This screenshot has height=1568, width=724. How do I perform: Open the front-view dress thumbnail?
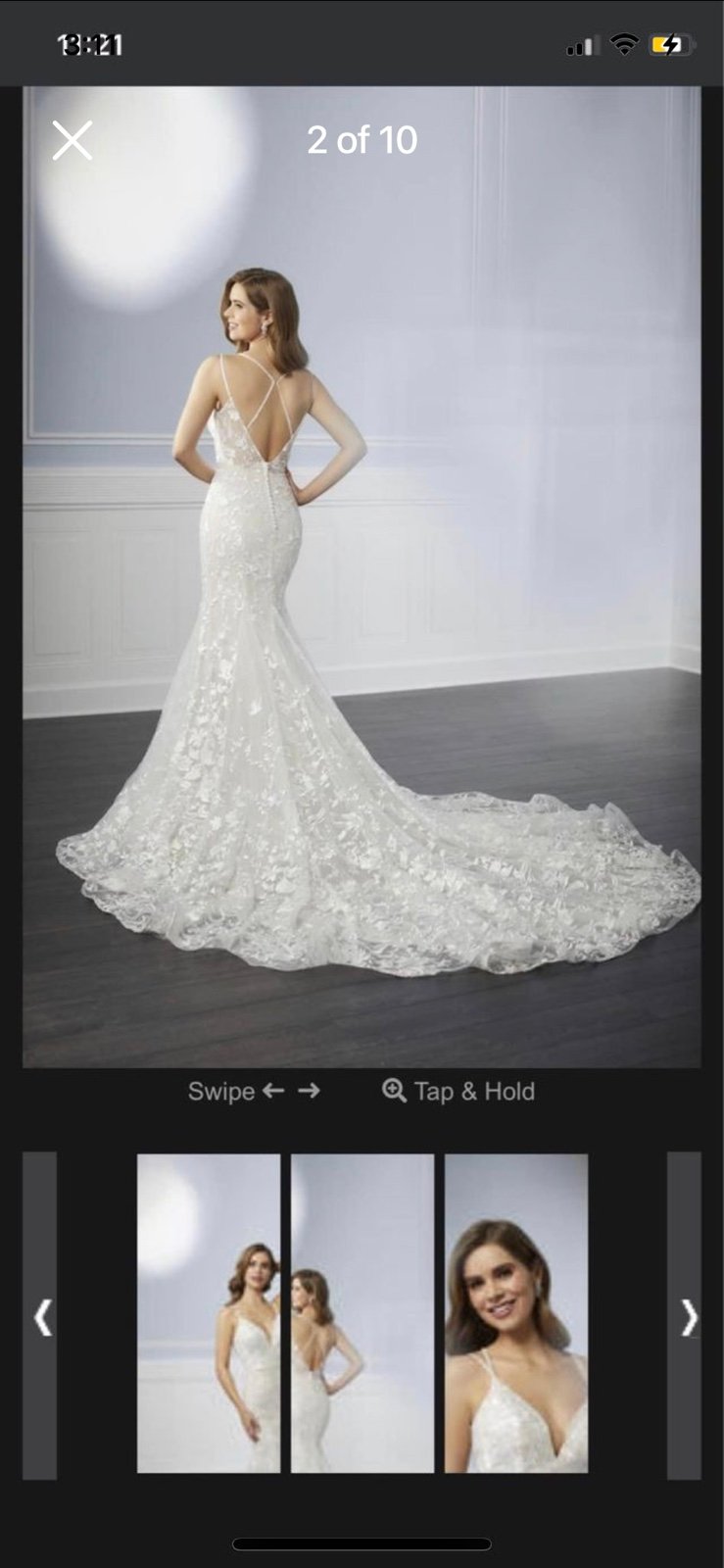(209, 1313)
